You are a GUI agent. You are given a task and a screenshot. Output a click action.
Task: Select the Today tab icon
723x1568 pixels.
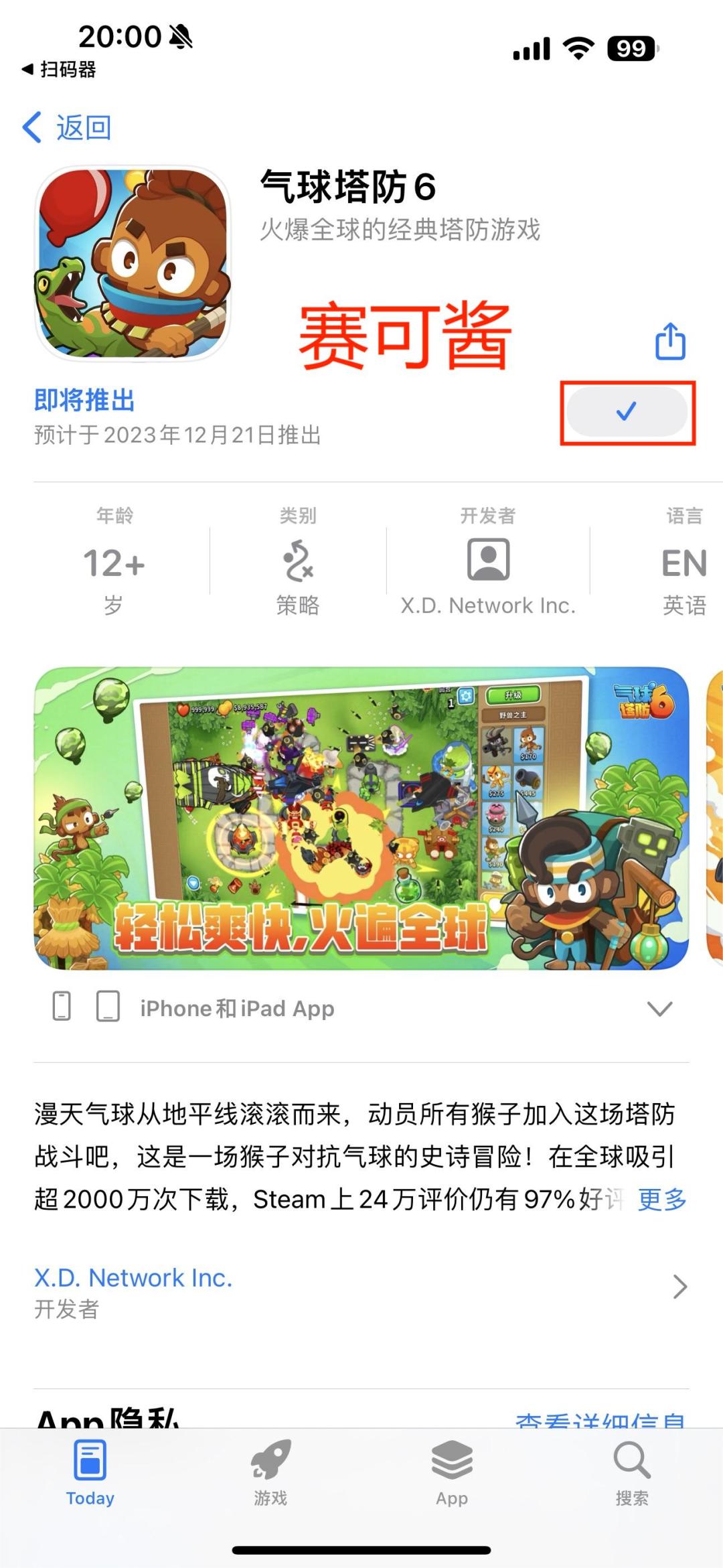pyautogui.click(x=90, y=1465)
